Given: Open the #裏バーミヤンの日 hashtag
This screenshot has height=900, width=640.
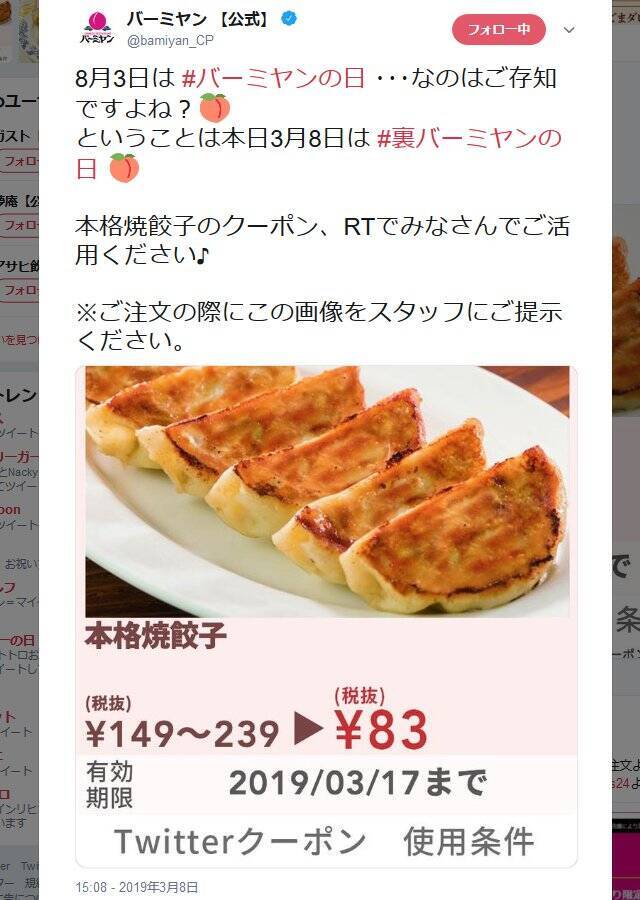Looking at the screenshot, I should coord(469,137).
